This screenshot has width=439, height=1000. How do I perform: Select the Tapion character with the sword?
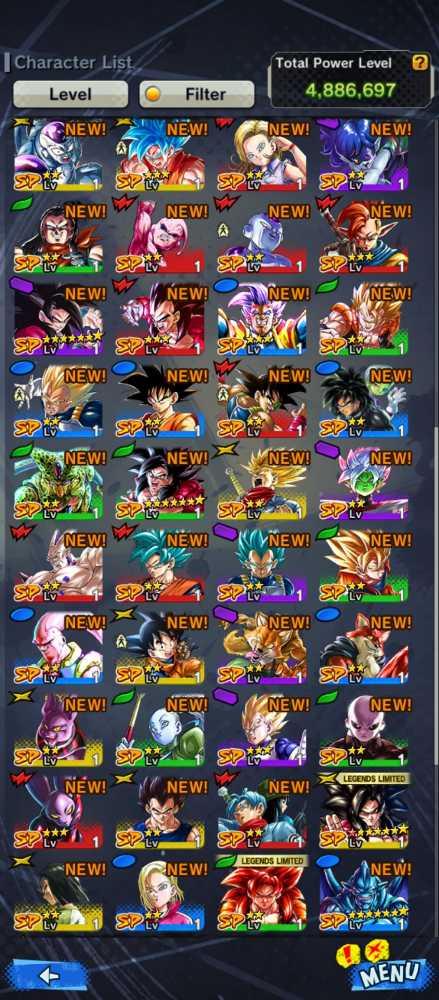tap(364, 237)
